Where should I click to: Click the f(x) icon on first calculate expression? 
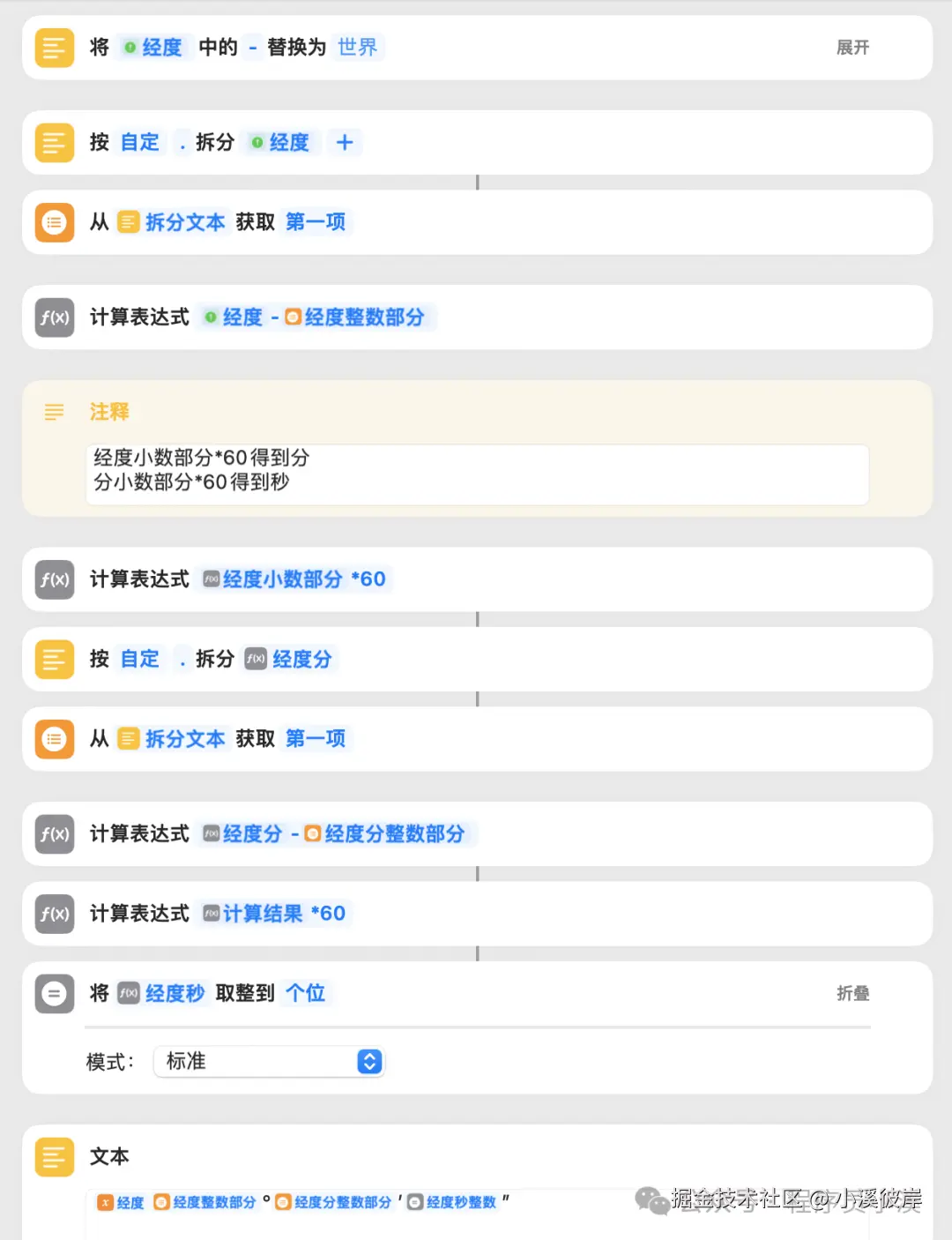54,317
